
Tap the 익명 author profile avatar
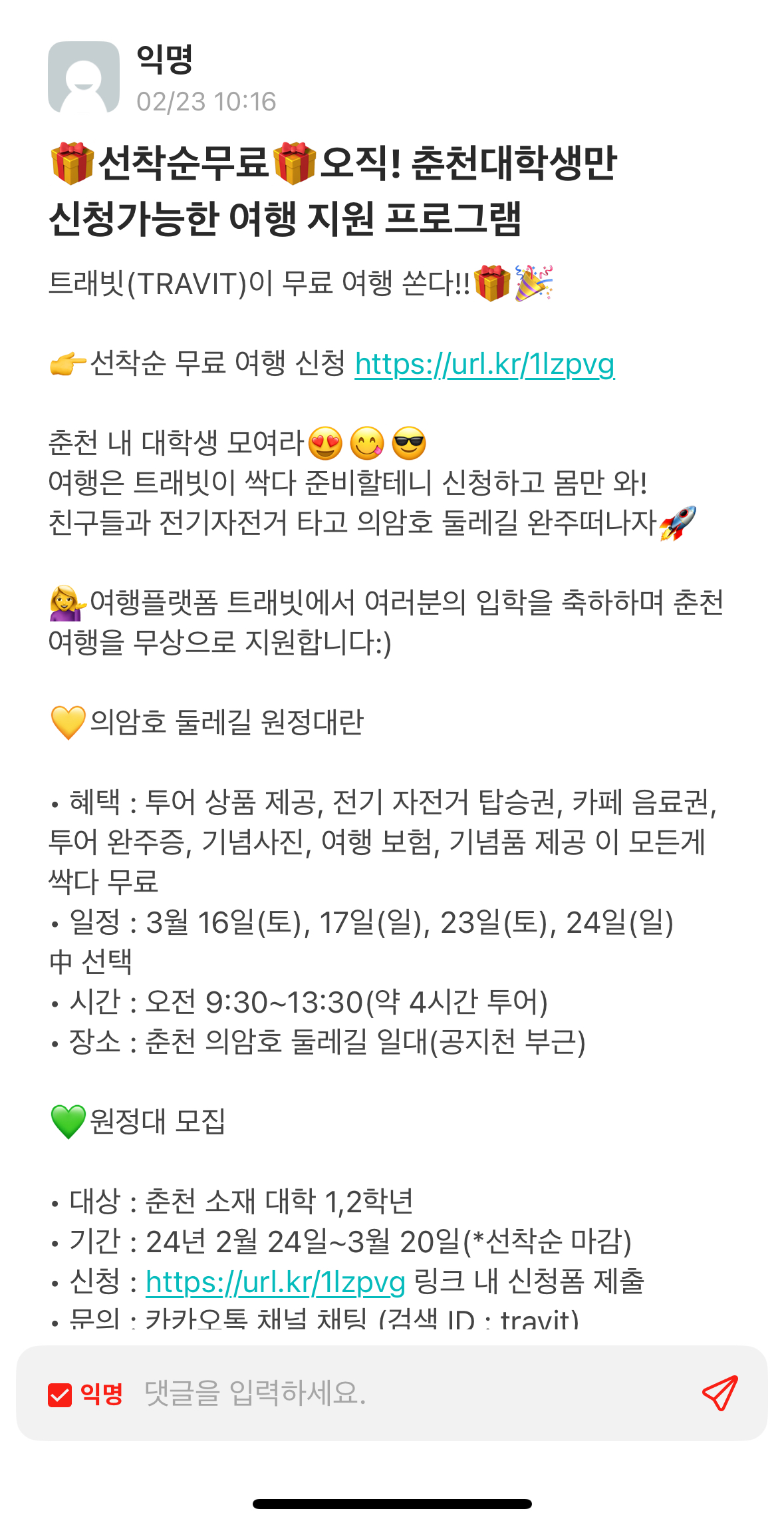click(x=84, y=77)
